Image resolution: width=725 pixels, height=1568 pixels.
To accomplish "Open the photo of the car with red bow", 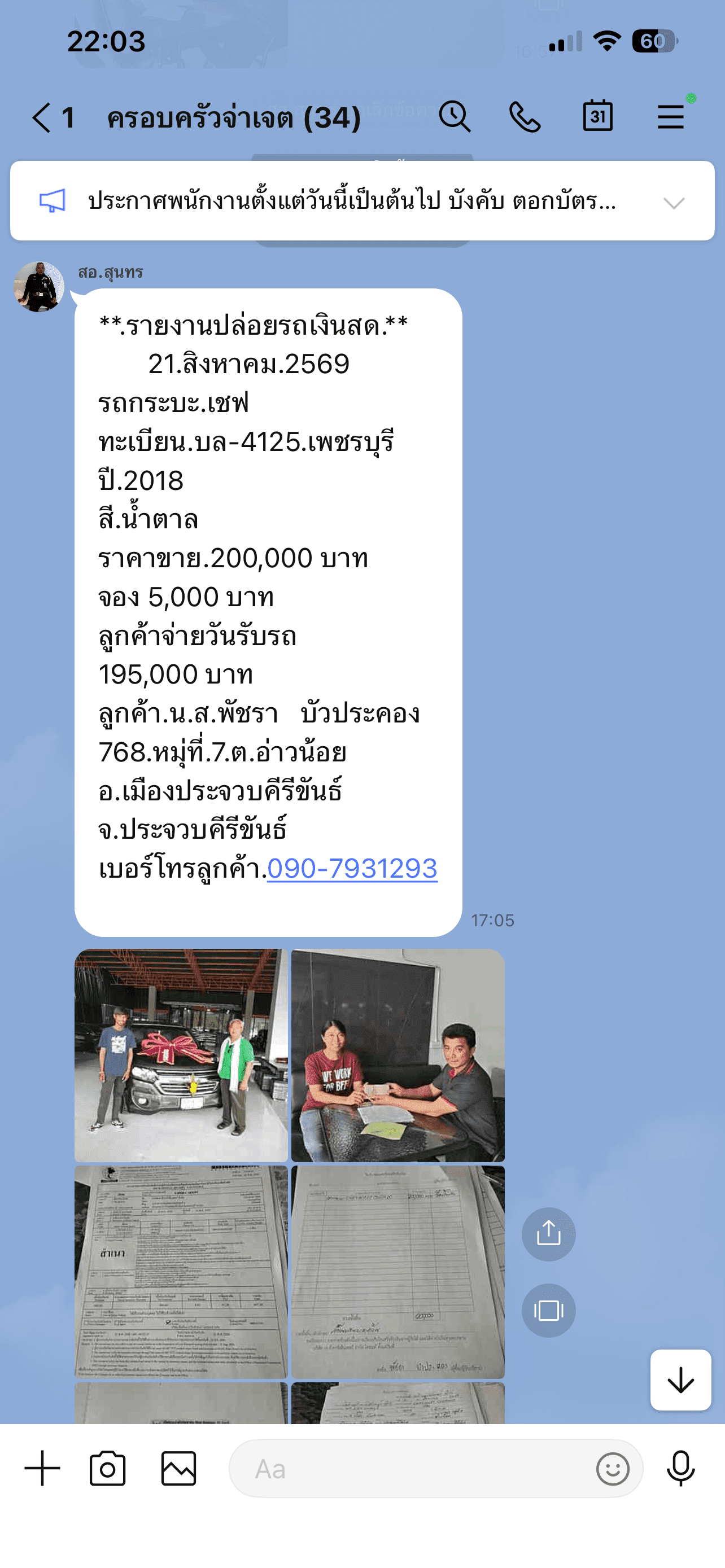I will click(x=181, y=1055).
